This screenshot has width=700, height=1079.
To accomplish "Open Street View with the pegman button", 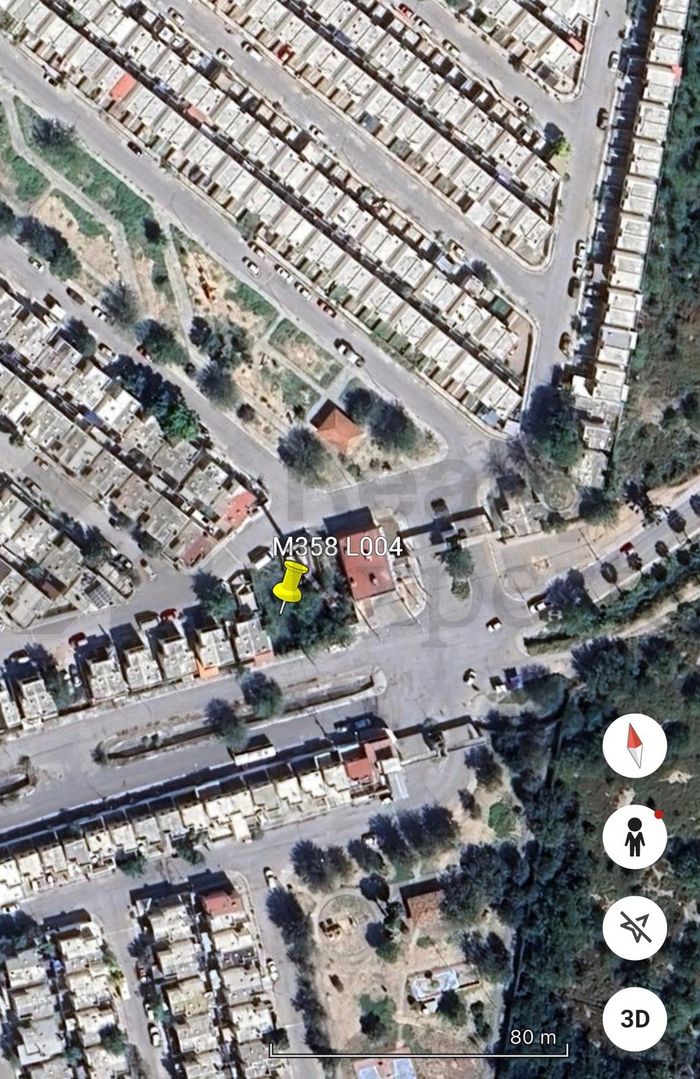I will (634, 837).
